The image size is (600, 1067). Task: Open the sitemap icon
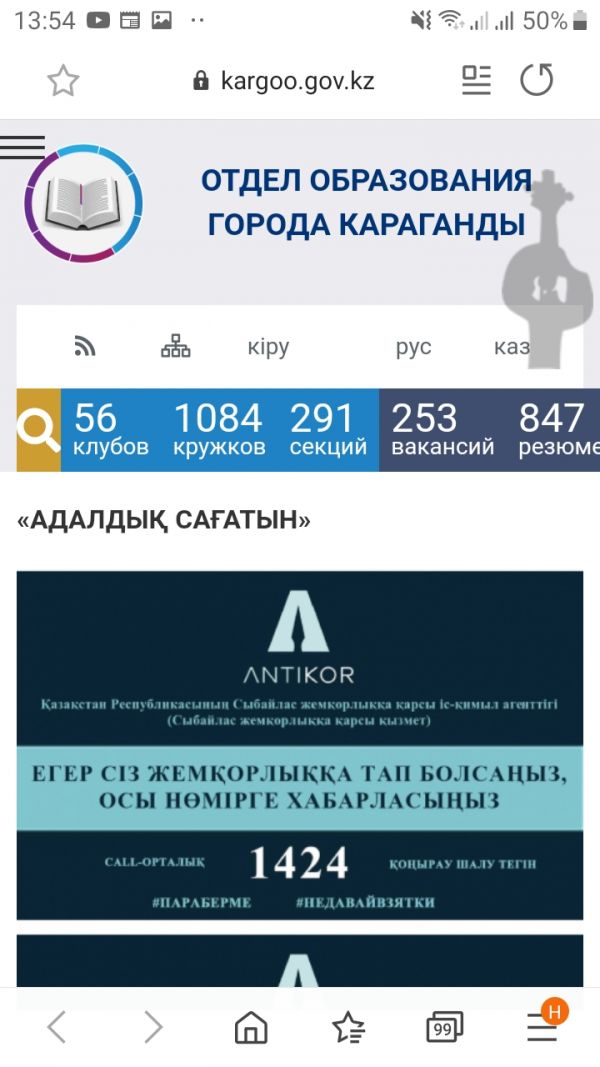pyautogui.click(x=176, y=347)
